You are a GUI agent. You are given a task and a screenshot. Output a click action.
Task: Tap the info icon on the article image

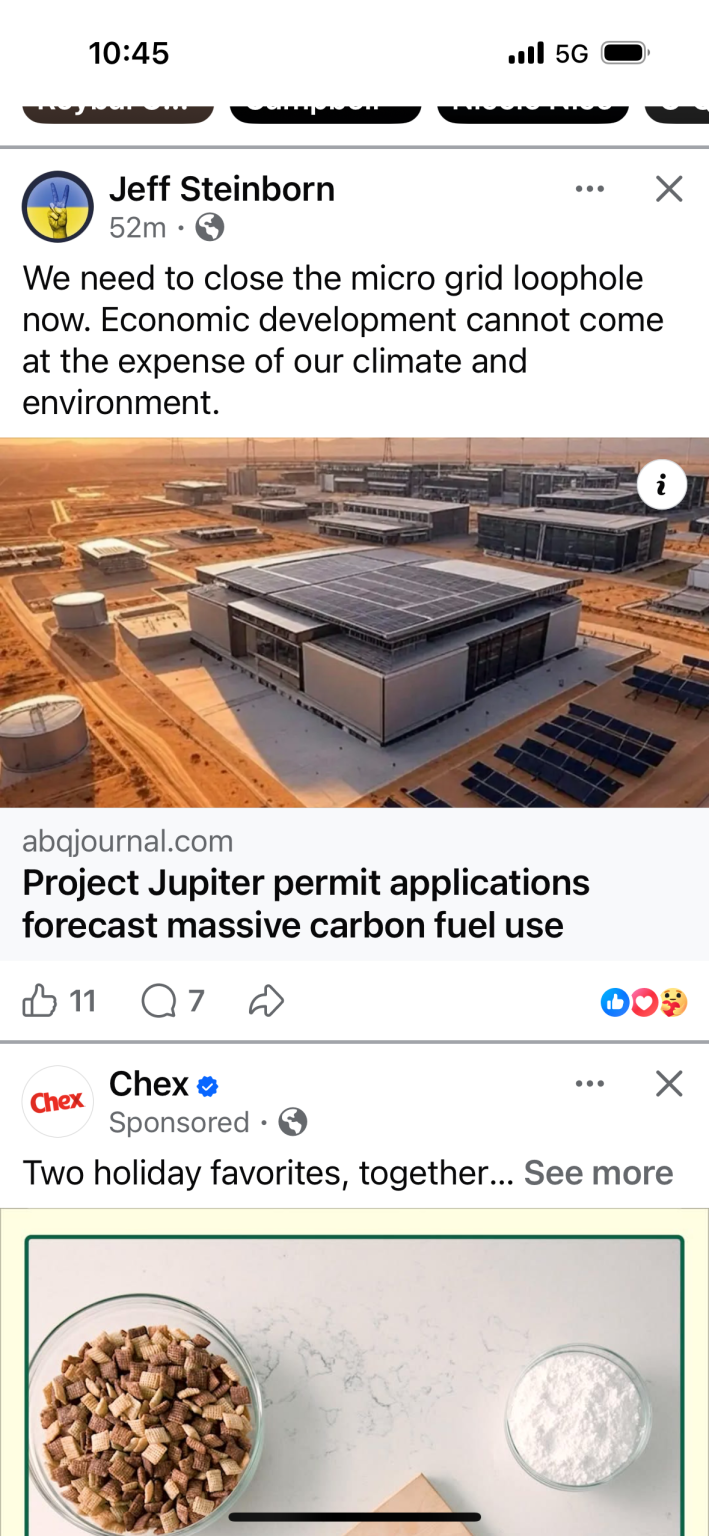[x=661, y=486]
